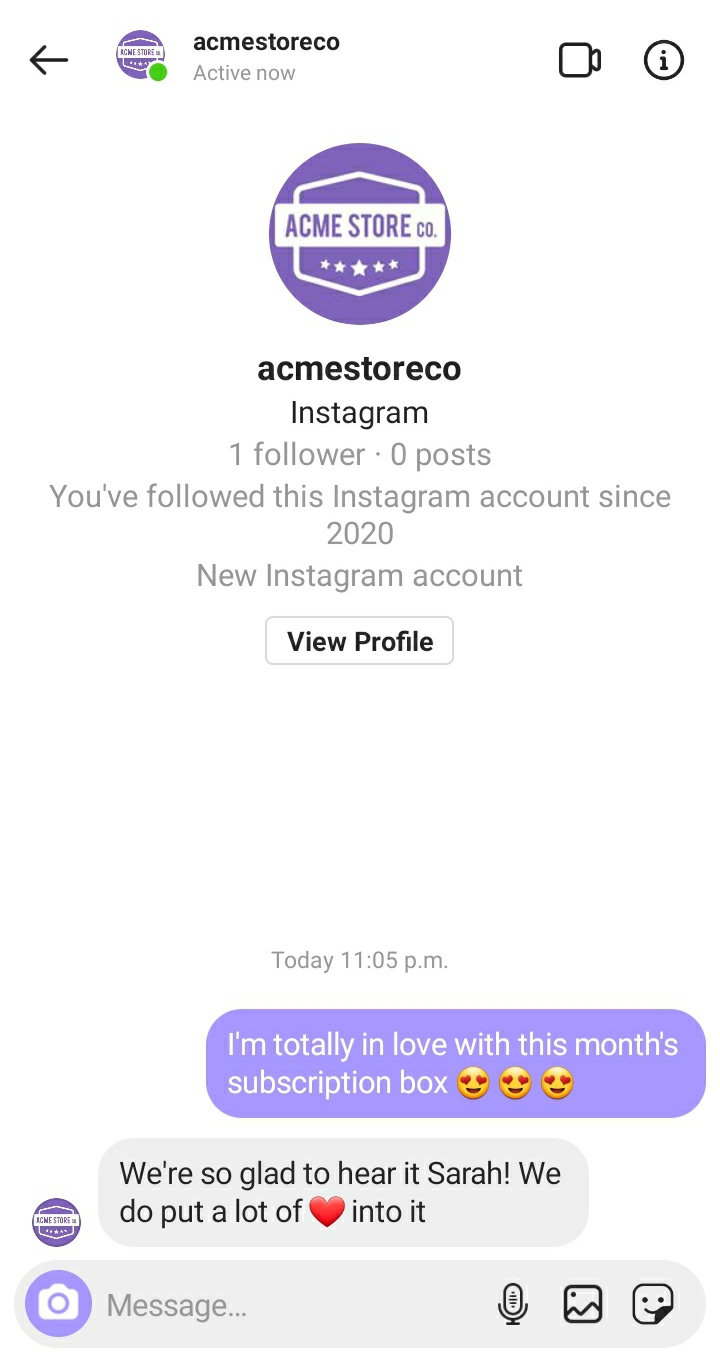Go back to the message list
The height and width of the screenshot is (1362, 720).
(48, 60)
